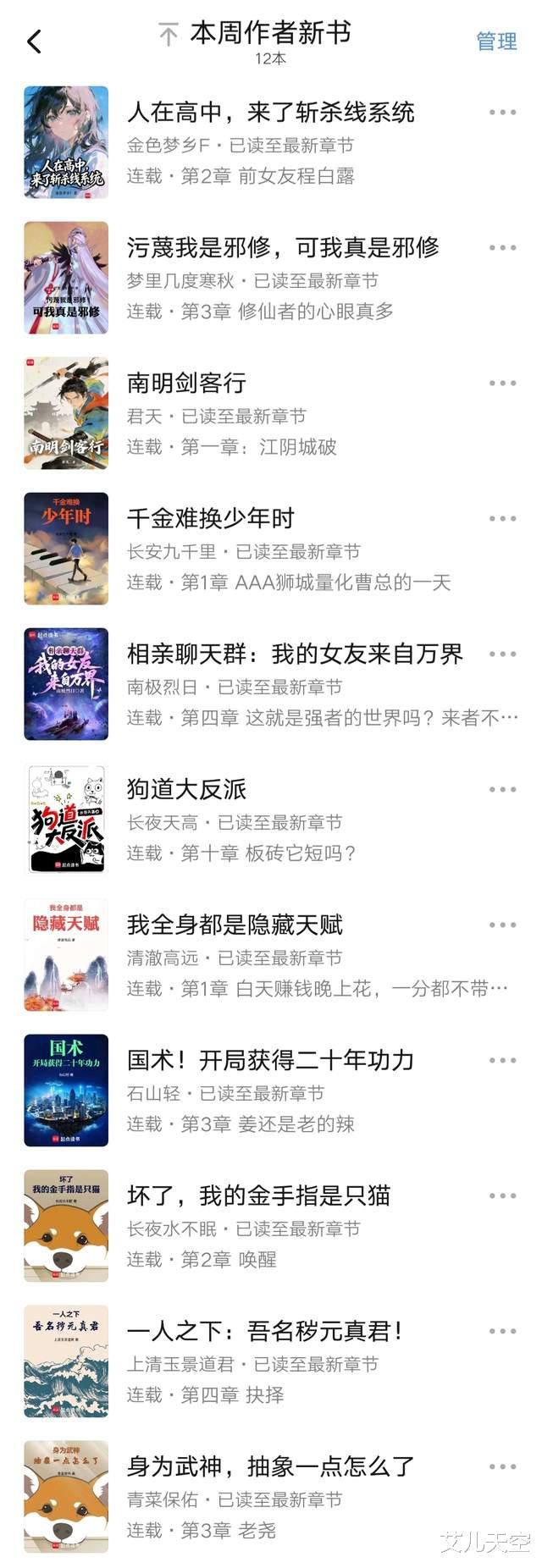Open the book 千金难换少年时
Viewport: 542px width, 1568px height.
(x=210, y=518)
